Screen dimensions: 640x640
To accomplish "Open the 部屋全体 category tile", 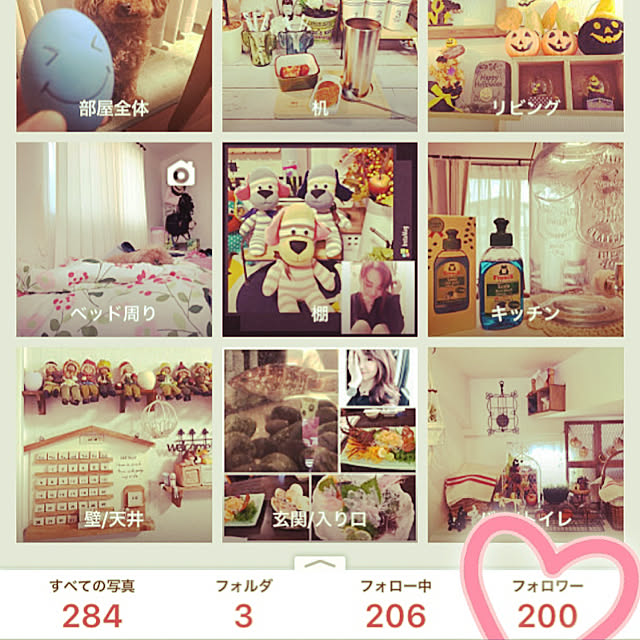I will (114, 65).
